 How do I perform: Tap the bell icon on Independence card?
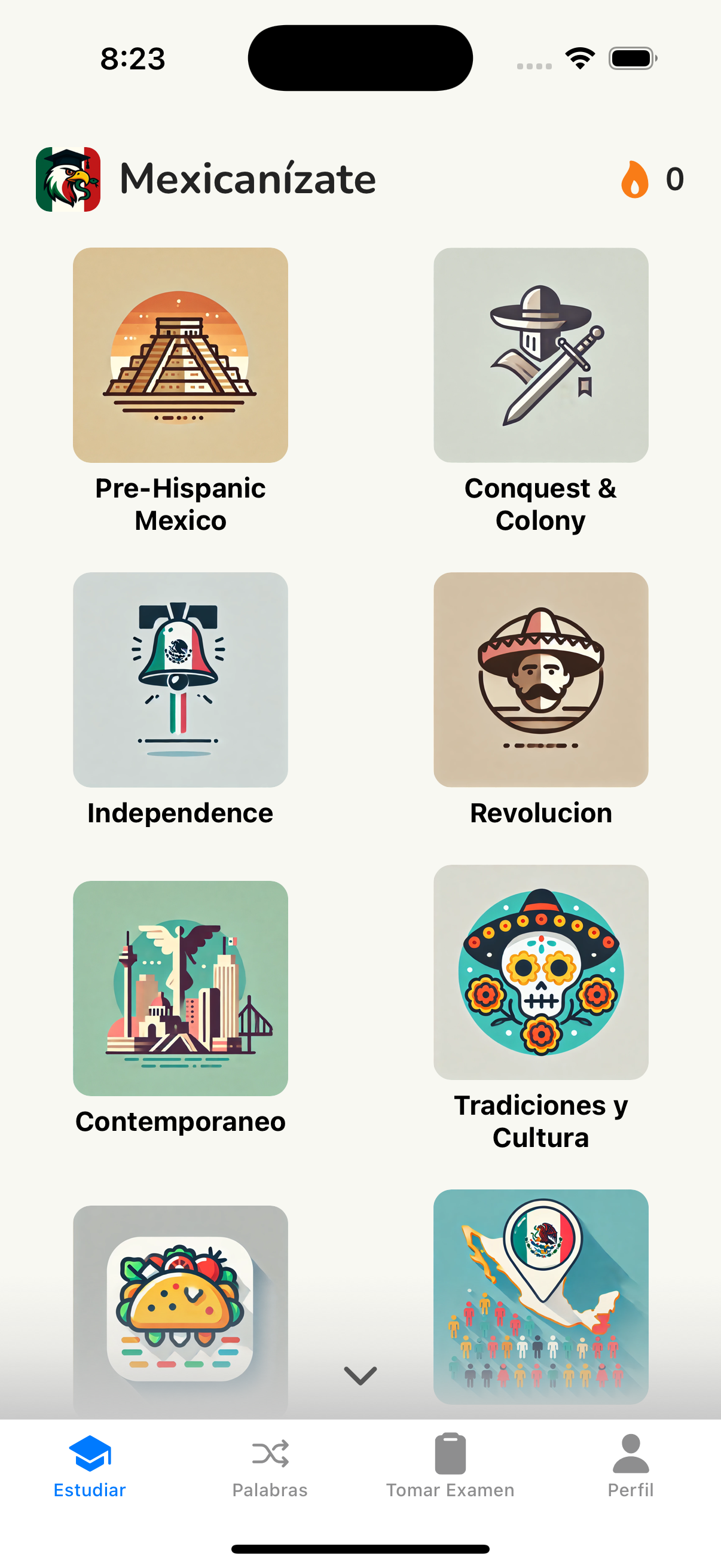pos(180,679)
